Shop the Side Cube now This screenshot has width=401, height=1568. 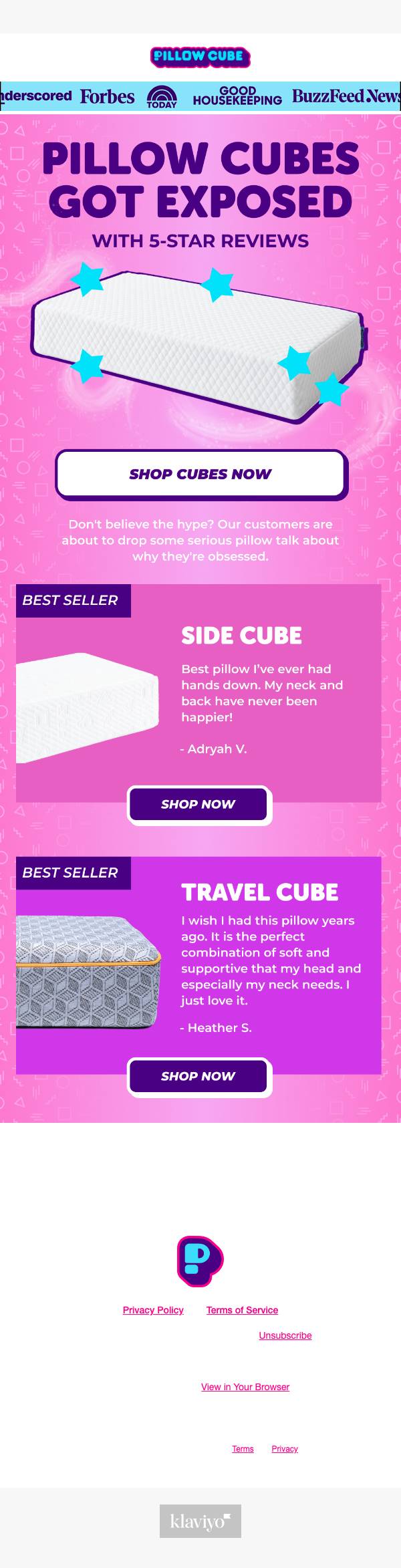pos(199,805)
